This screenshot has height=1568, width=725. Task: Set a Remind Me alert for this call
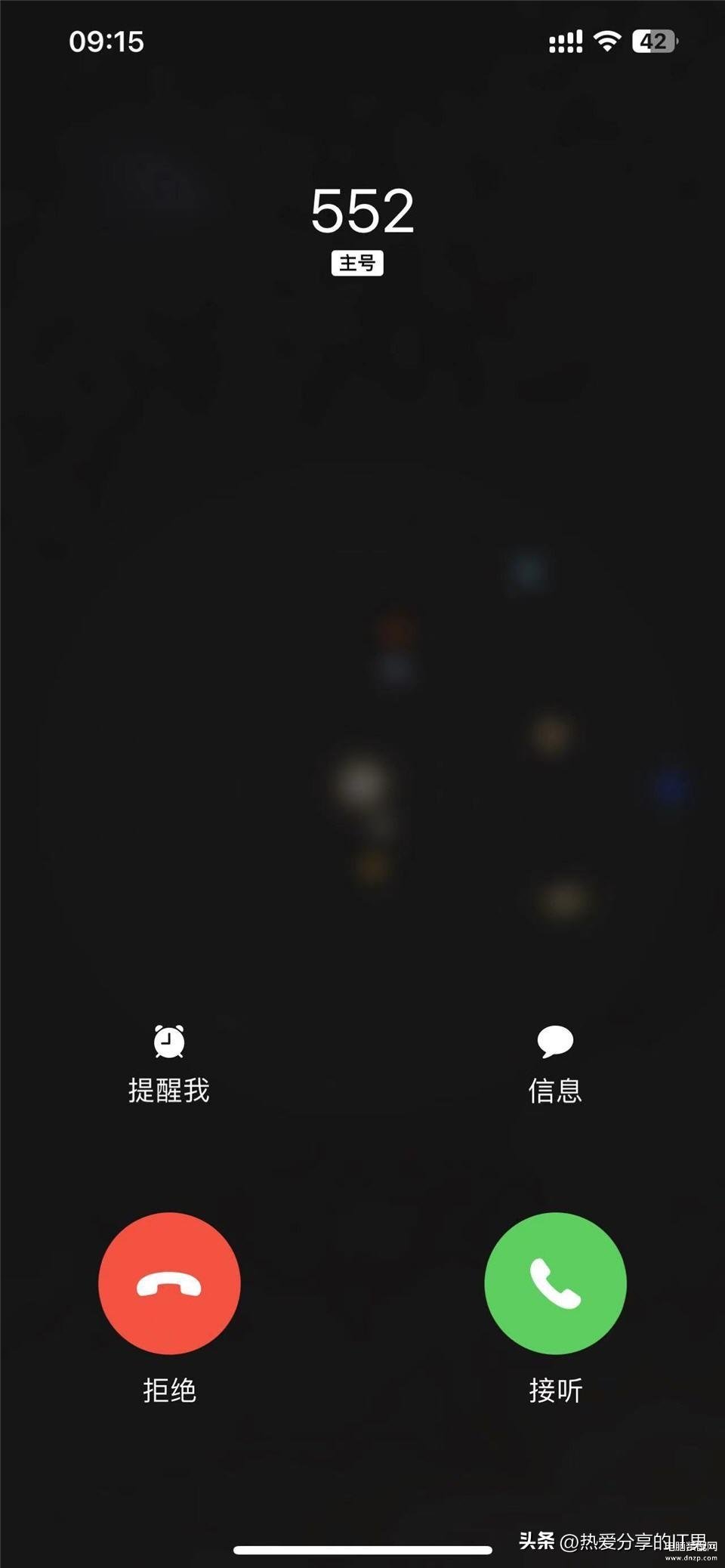169,1061
